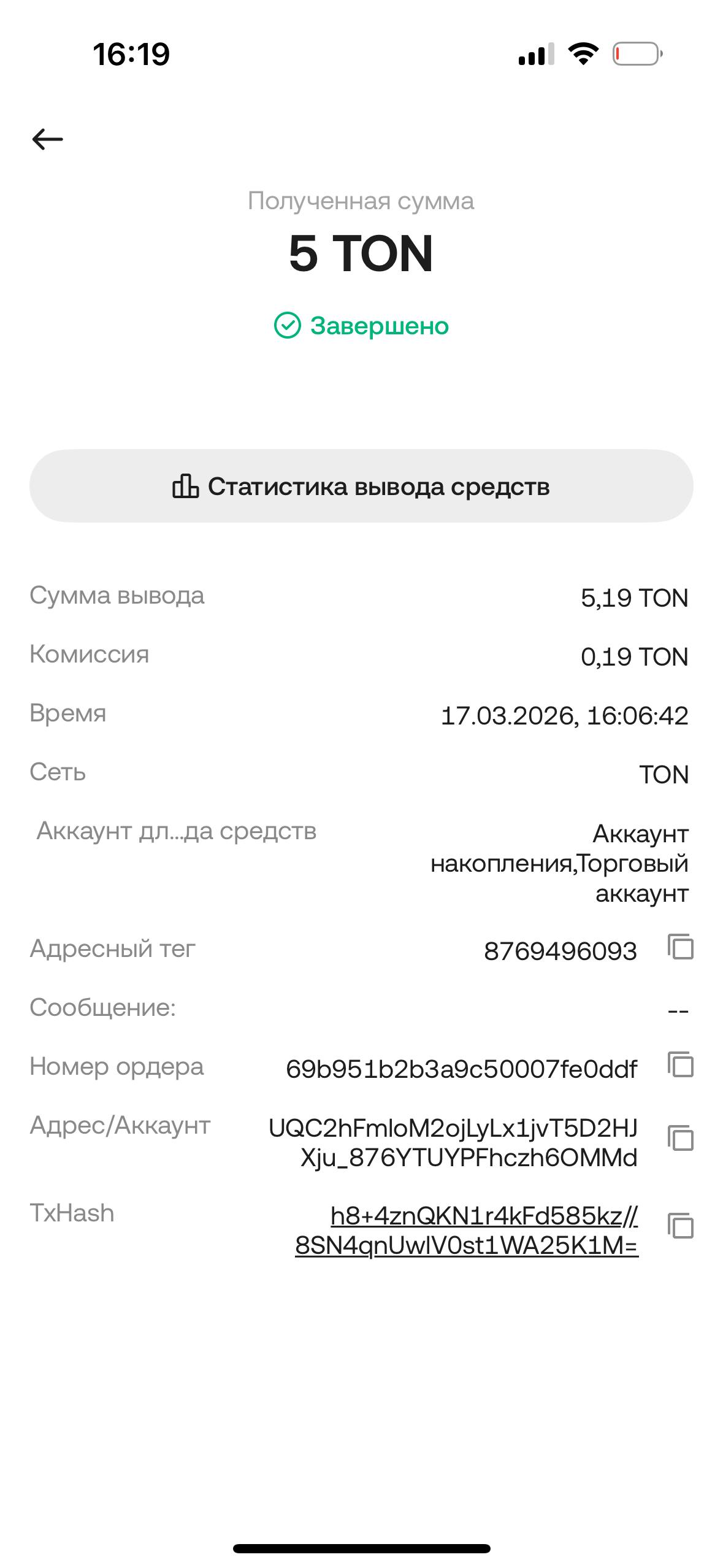
Task: Open Статистика вывода средств
Action: pyautogui.click(x=361, y=486)
